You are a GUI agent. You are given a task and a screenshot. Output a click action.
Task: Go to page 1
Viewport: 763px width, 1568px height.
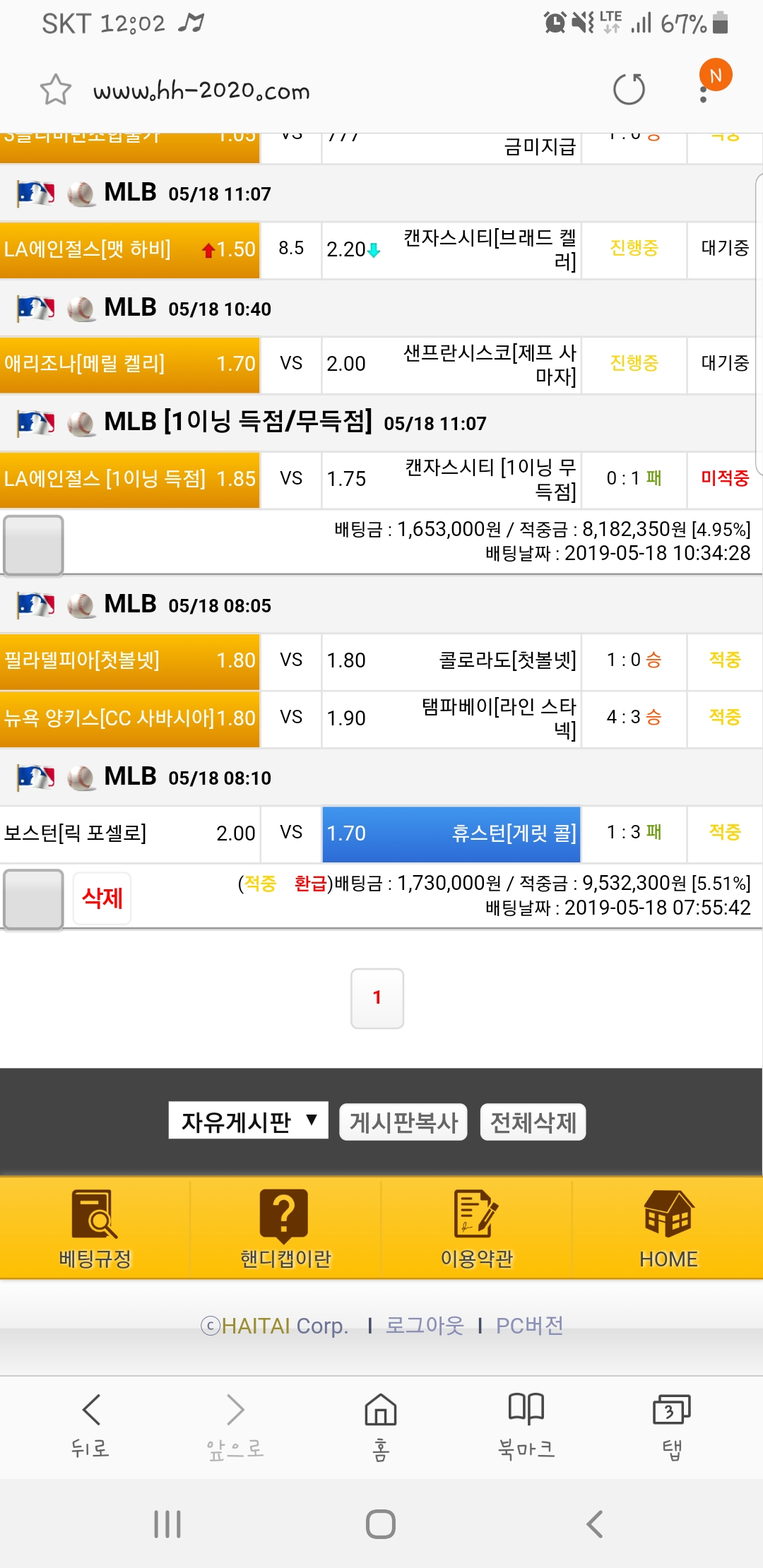[x=377, y=997]
